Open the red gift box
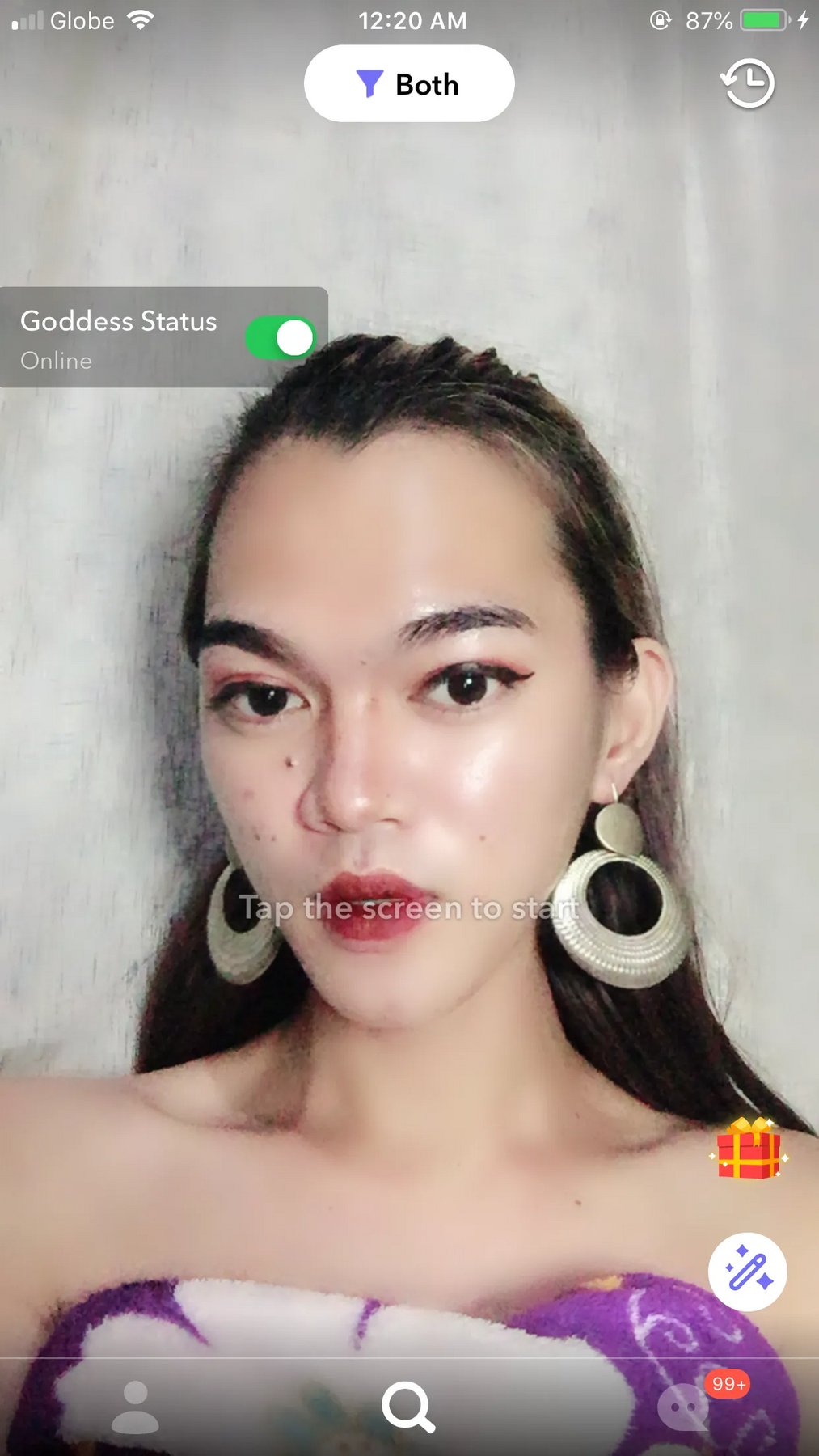Viewport: 819px width, 1456px height. pos(749,1149)
